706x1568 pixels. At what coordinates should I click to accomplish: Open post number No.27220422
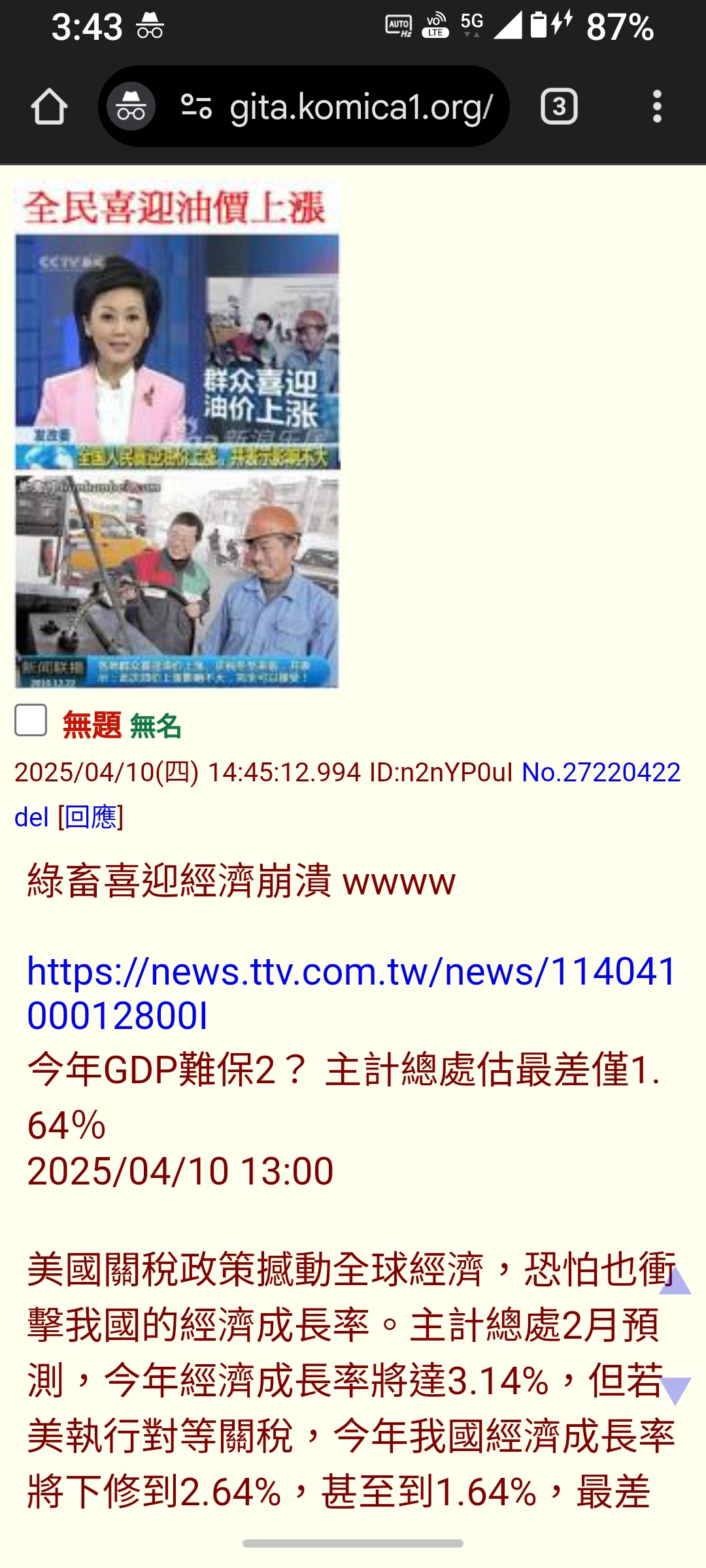[x=601, y=773]
